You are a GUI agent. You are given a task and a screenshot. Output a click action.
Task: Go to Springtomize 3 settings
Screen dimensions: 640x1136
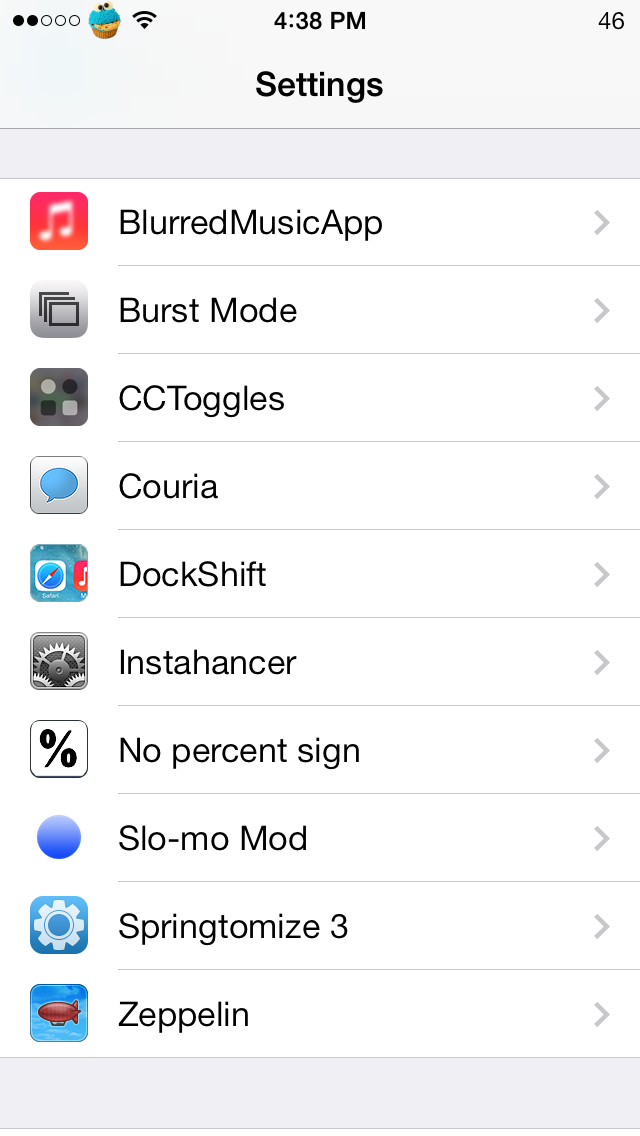pyautogui.click(x=320, y=927)
